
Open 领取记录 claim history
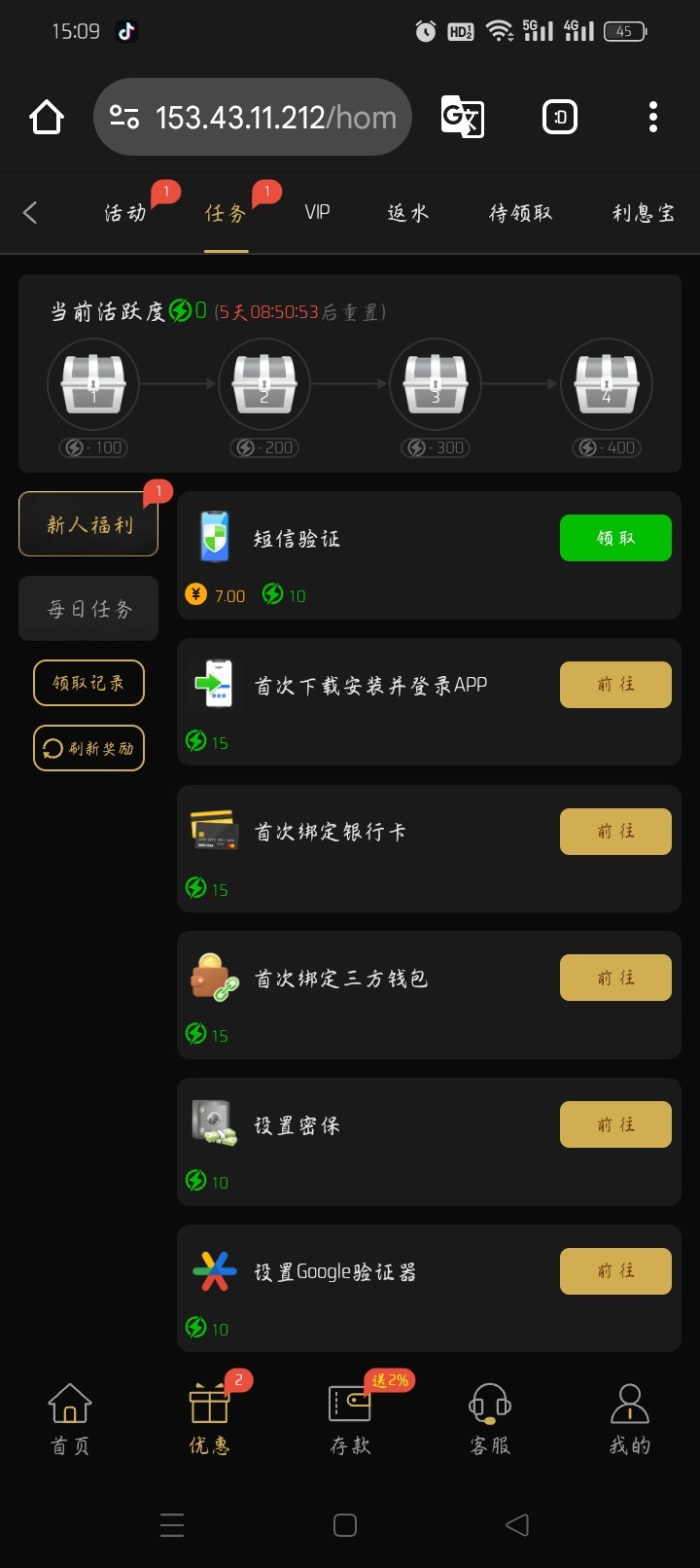[88, 683]
